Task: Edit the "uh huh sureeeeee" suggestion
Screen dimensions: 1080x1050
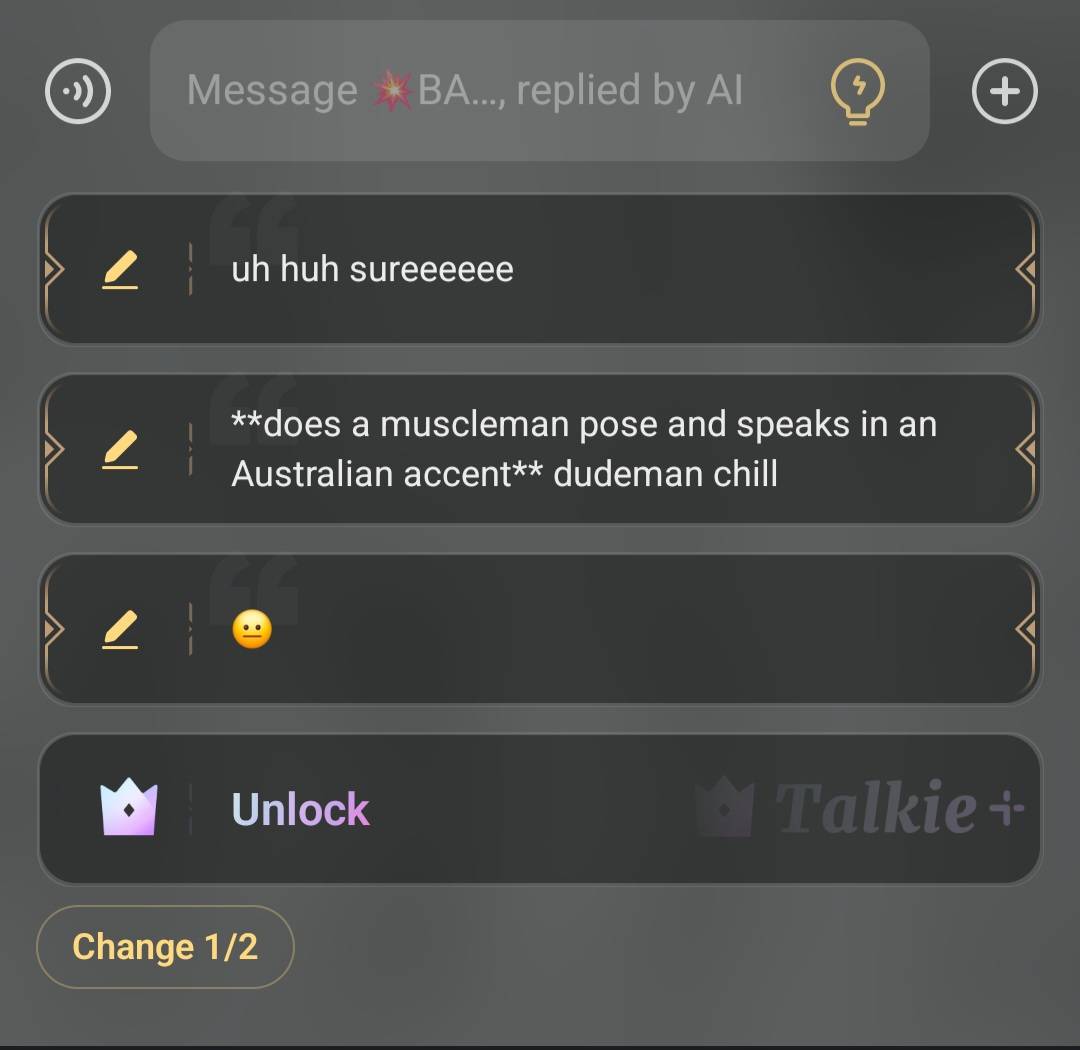Action: (120, 270)
